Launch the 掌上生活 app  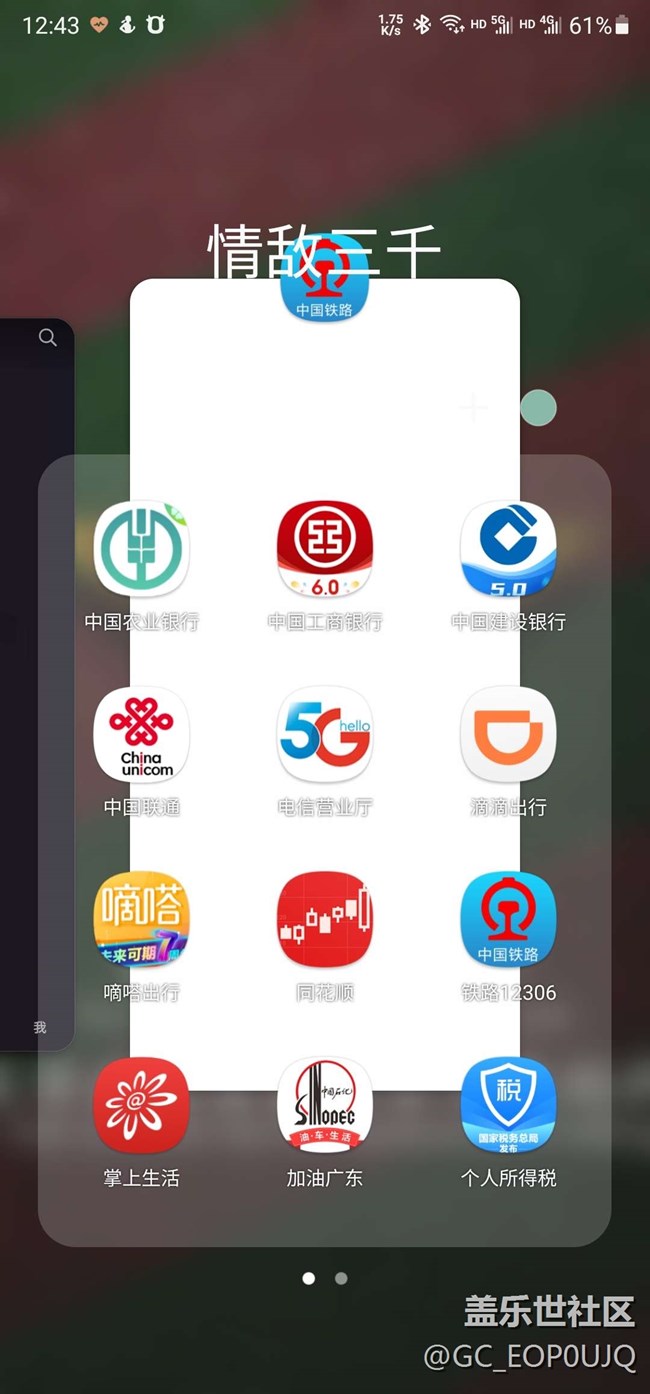tap(141, 1106)
